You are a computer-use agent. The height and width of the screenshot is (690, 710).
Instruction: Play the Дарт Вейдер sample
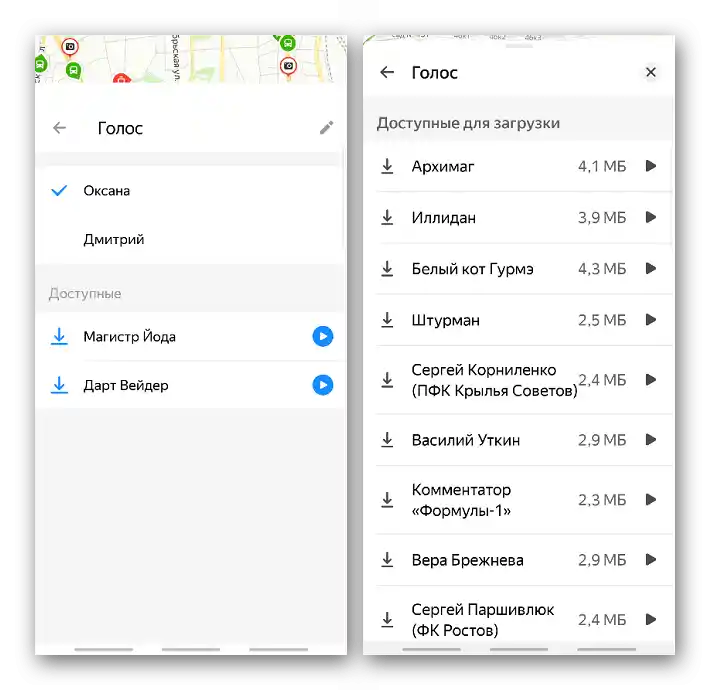click(322, 385)
